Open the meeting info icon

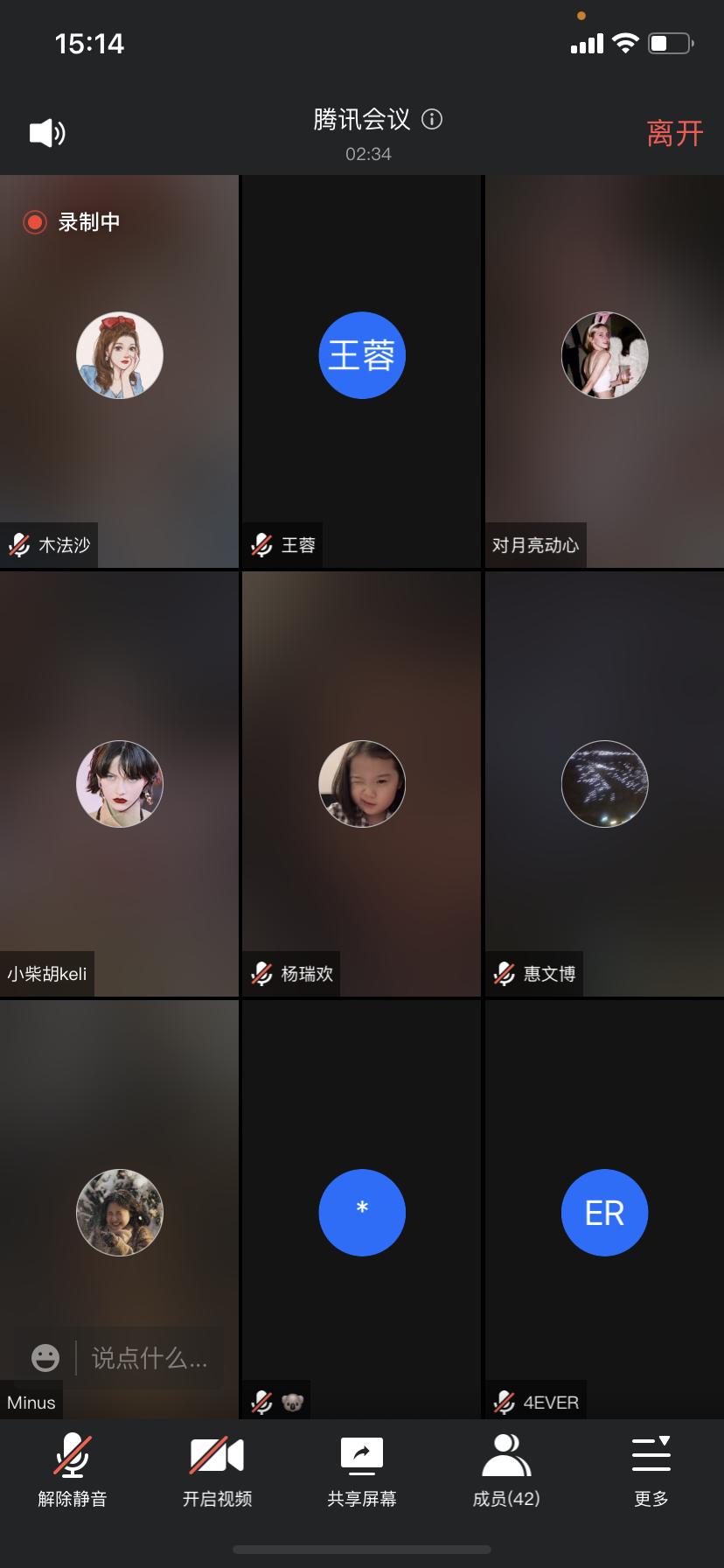[432, 119]
